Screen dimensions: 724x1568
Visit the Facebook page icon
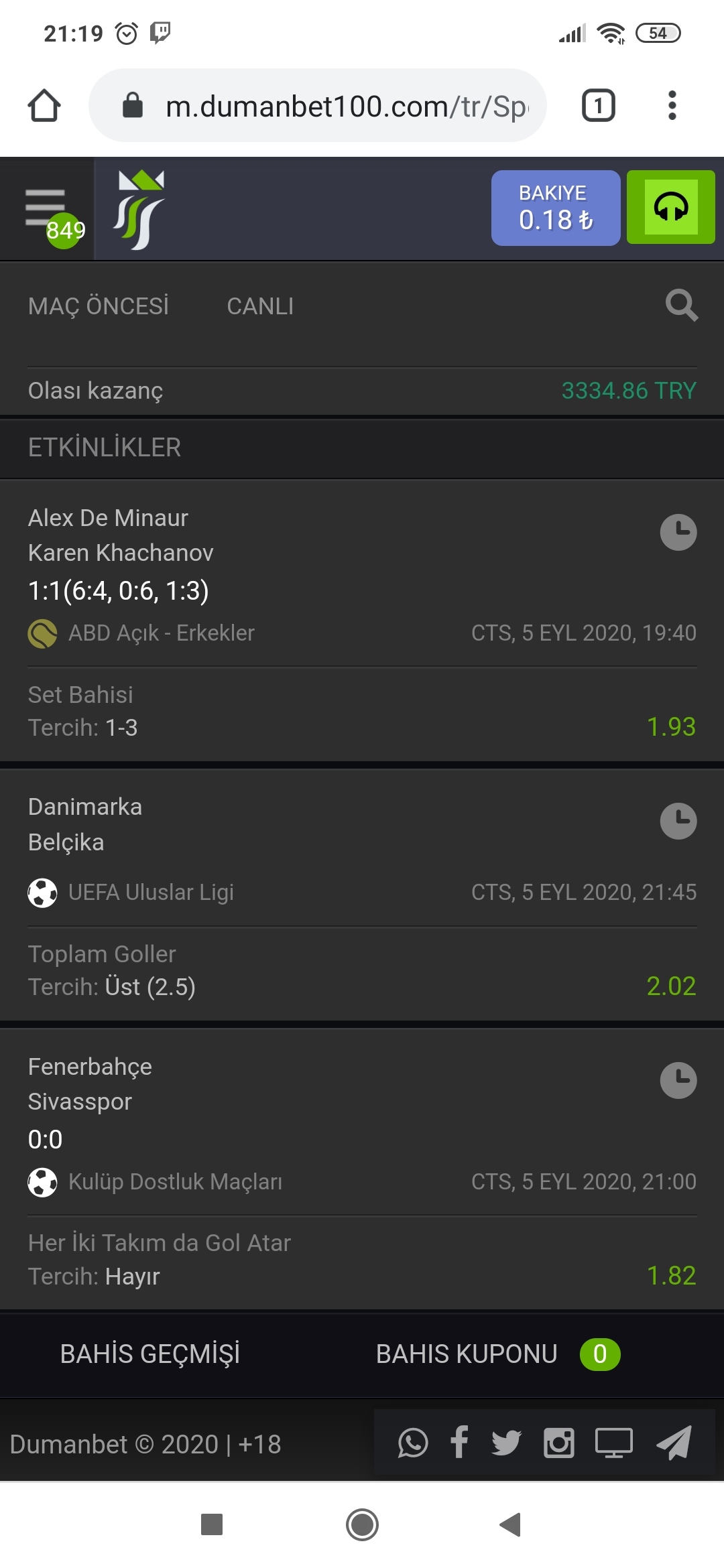point(459,1442)
